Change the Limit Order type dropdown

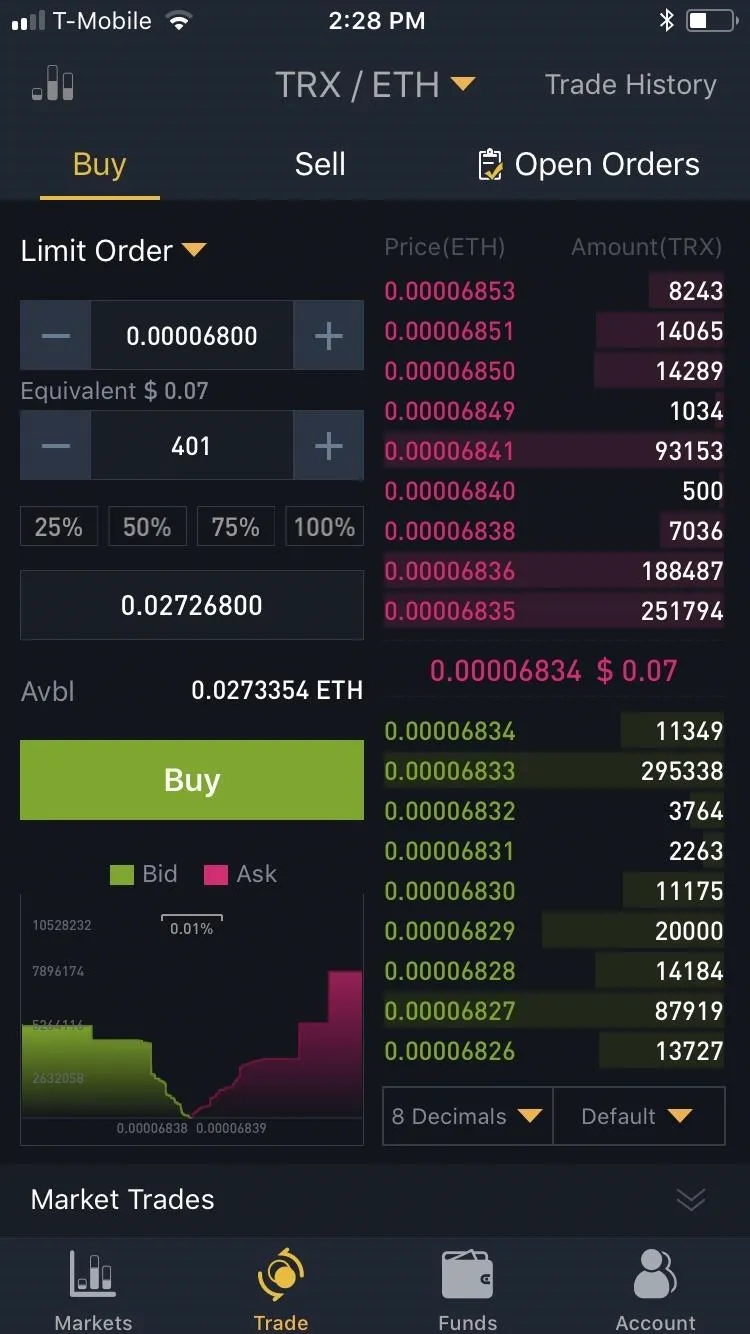pyautogui.click(x=113, y=250)
